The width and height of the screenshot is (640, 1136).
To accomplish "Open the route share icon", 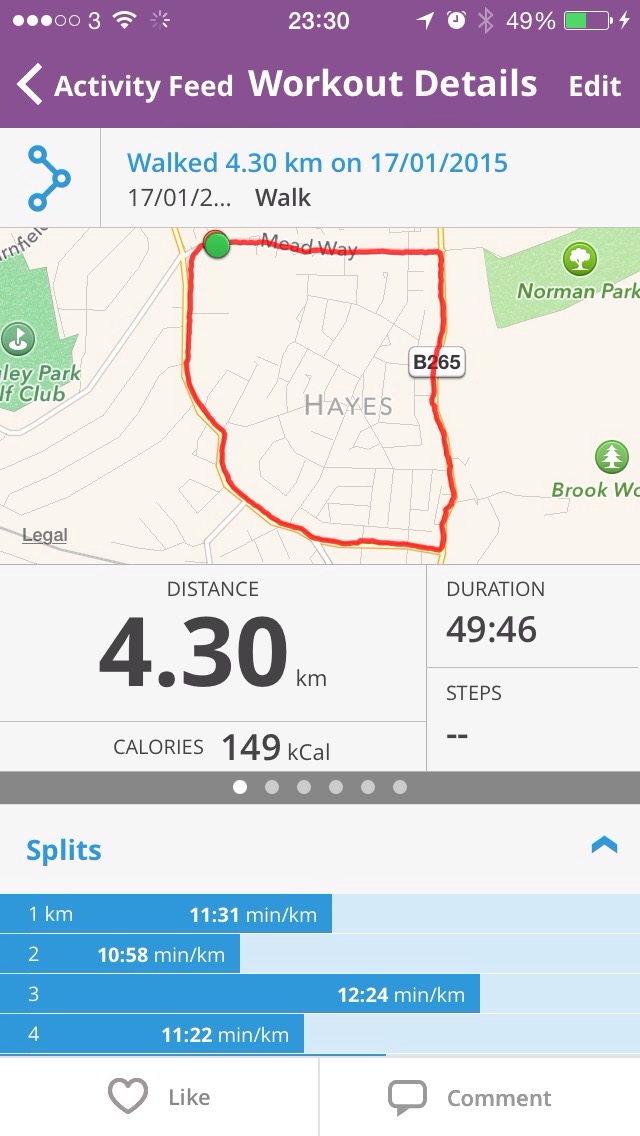I will pos(49,178).
